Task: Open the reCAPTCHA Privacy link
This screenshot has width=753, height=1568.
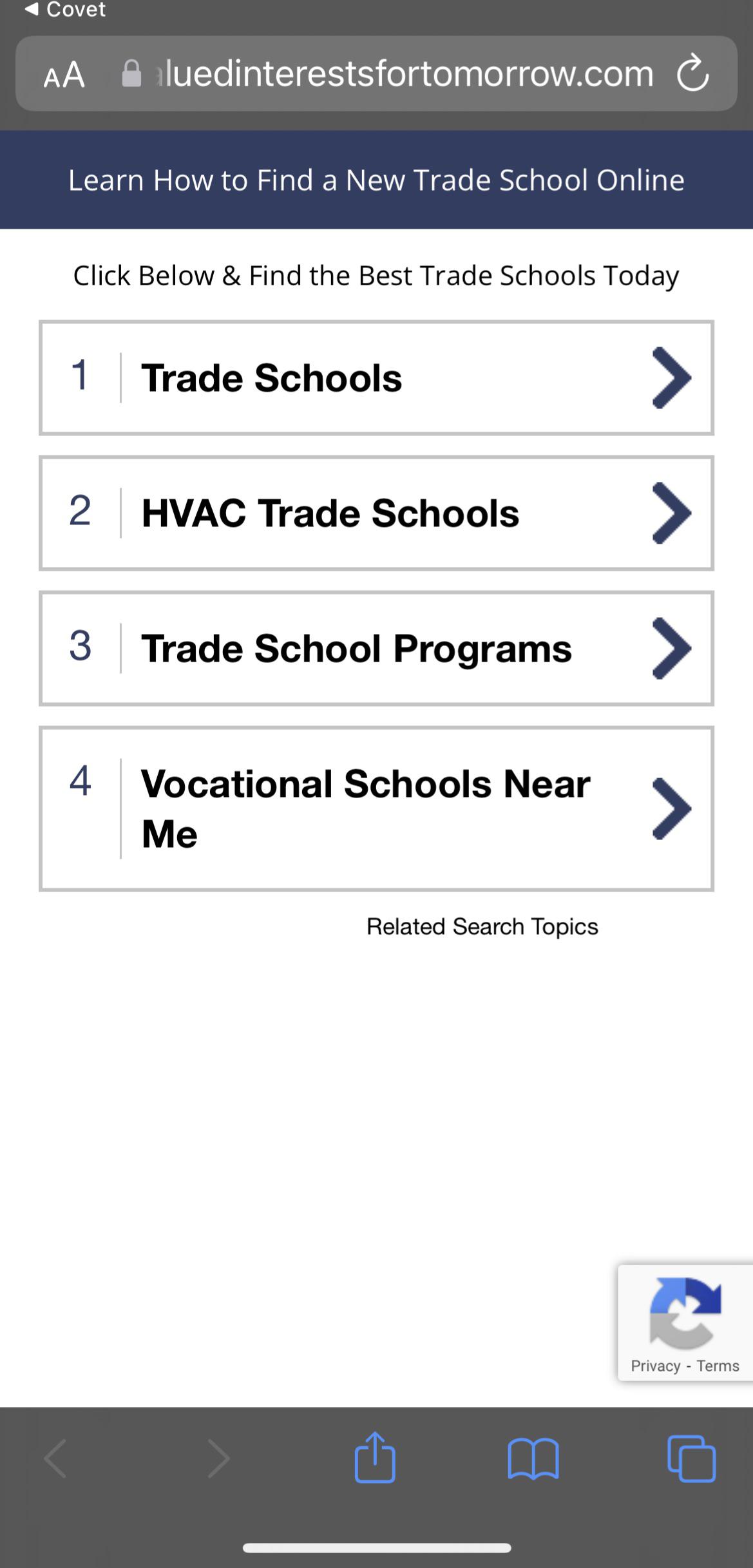Action: point(655,1366)
